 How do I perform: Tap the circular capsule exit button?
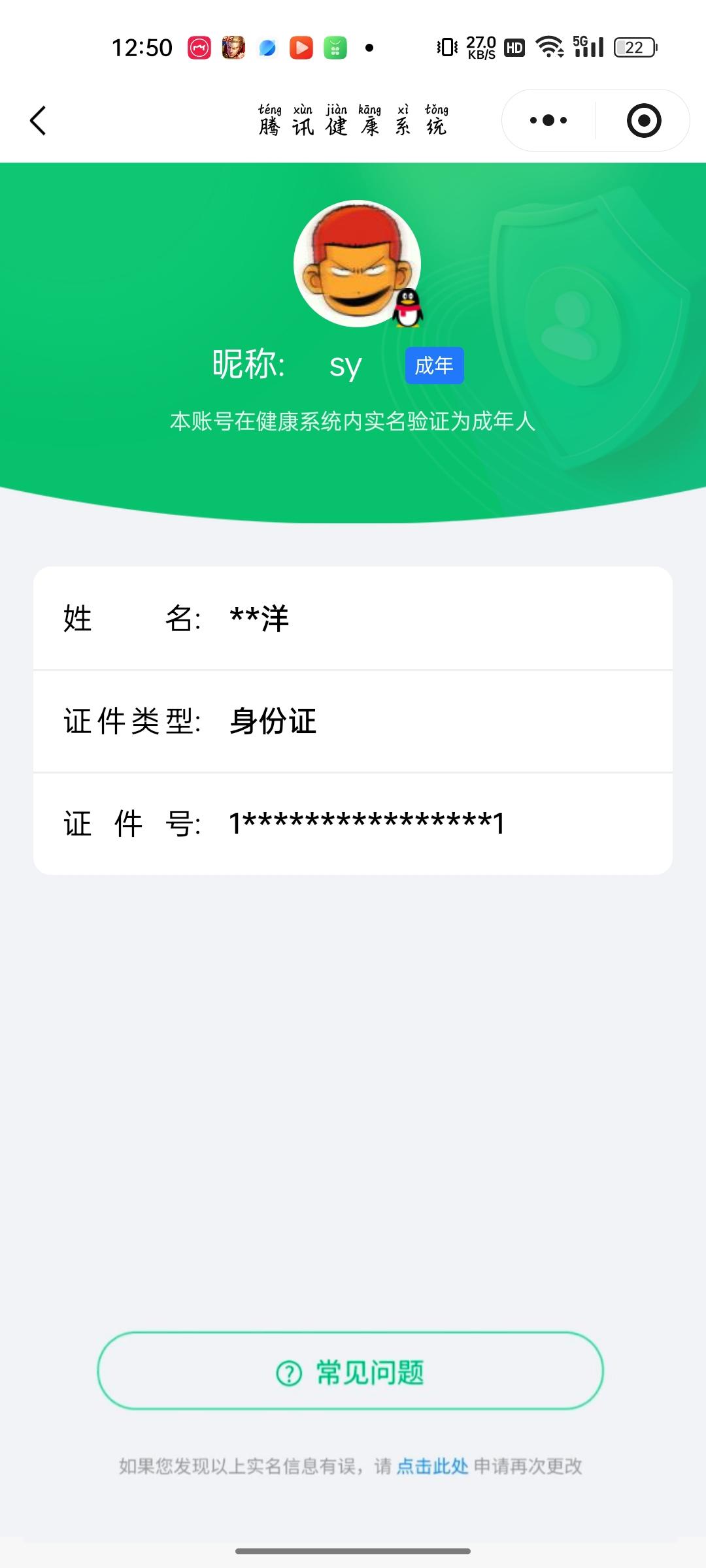pyautogui.click(x=643, y=120)
